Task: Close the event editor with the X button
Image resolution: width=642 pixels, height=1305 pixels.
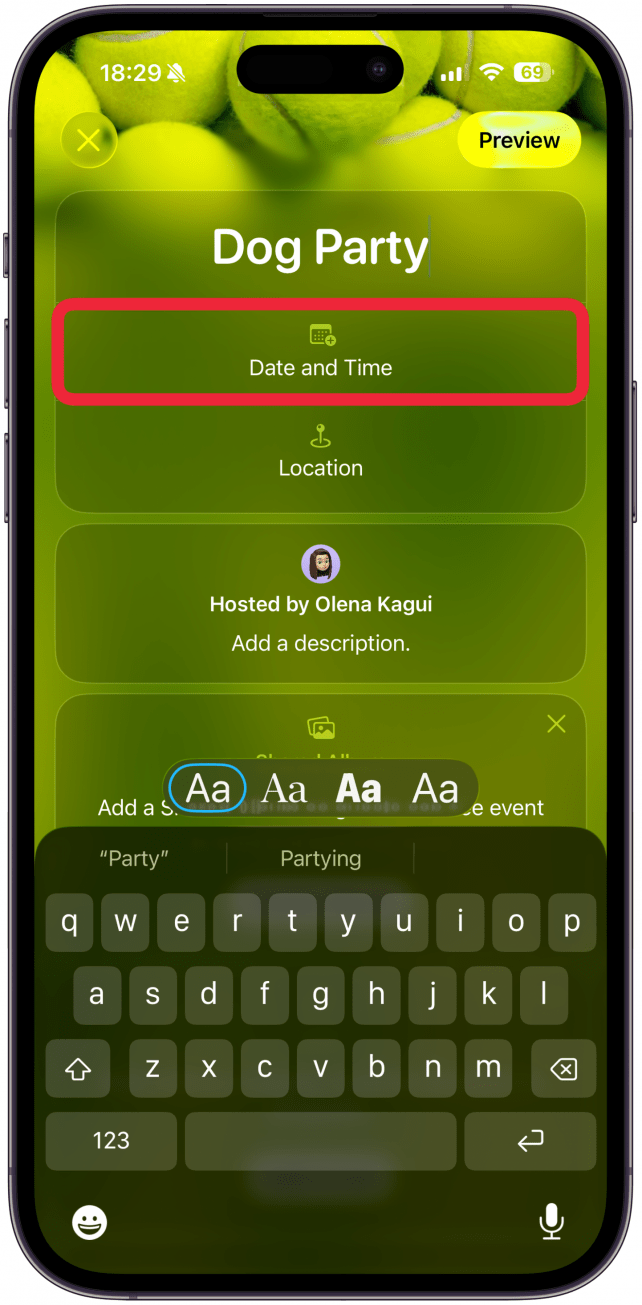Action: tap(88, 140)
